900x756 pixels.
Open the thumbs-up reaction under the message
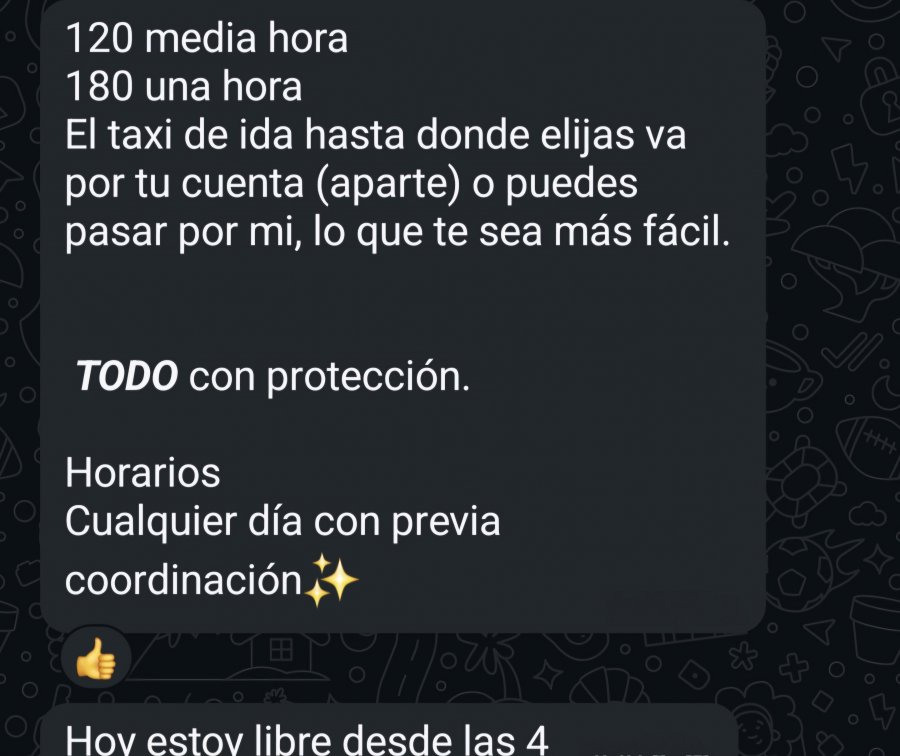96,659
